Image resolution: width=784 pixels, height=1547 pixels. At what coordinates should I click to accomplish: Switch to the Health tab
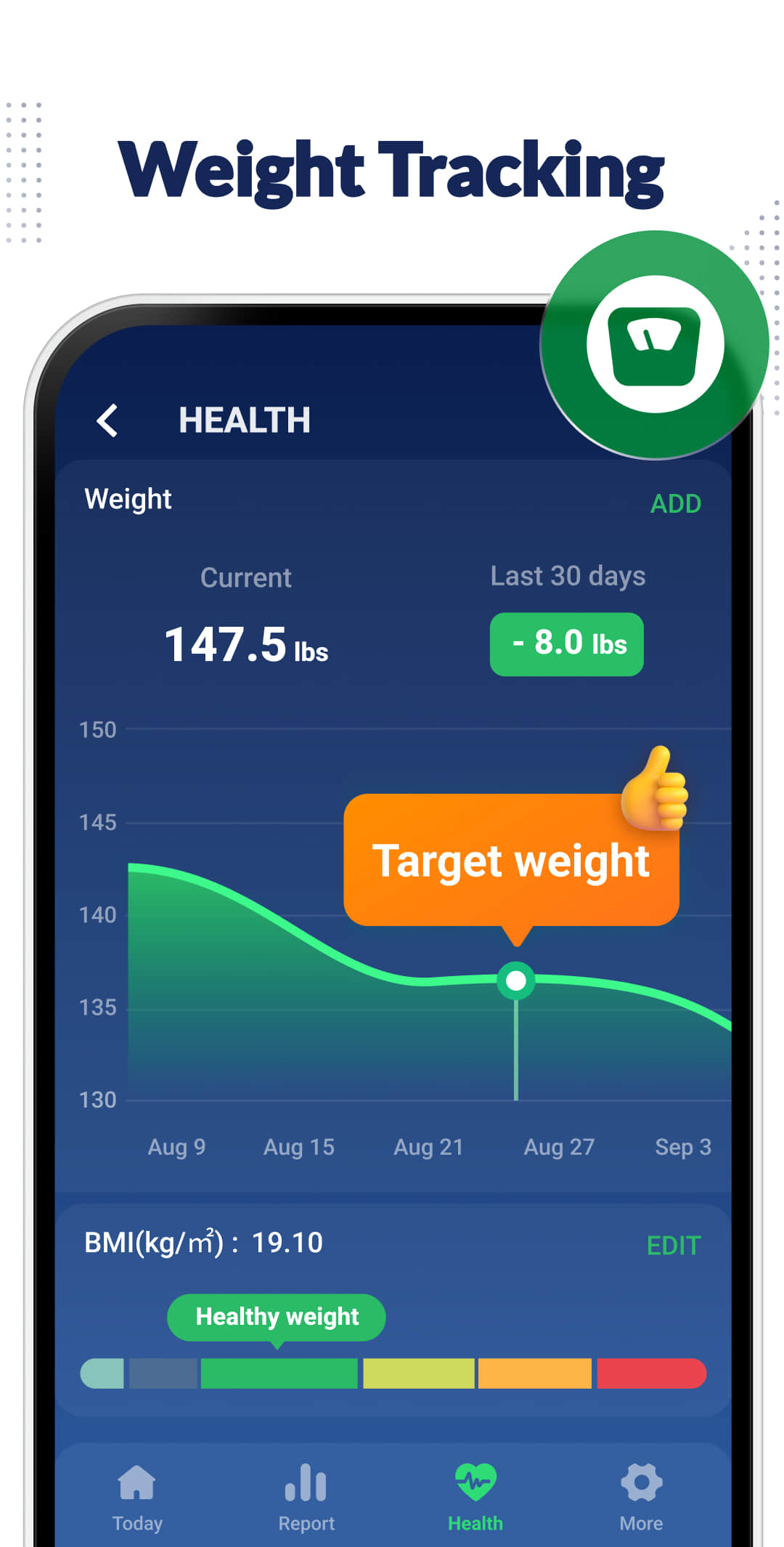pos(476,1496)
